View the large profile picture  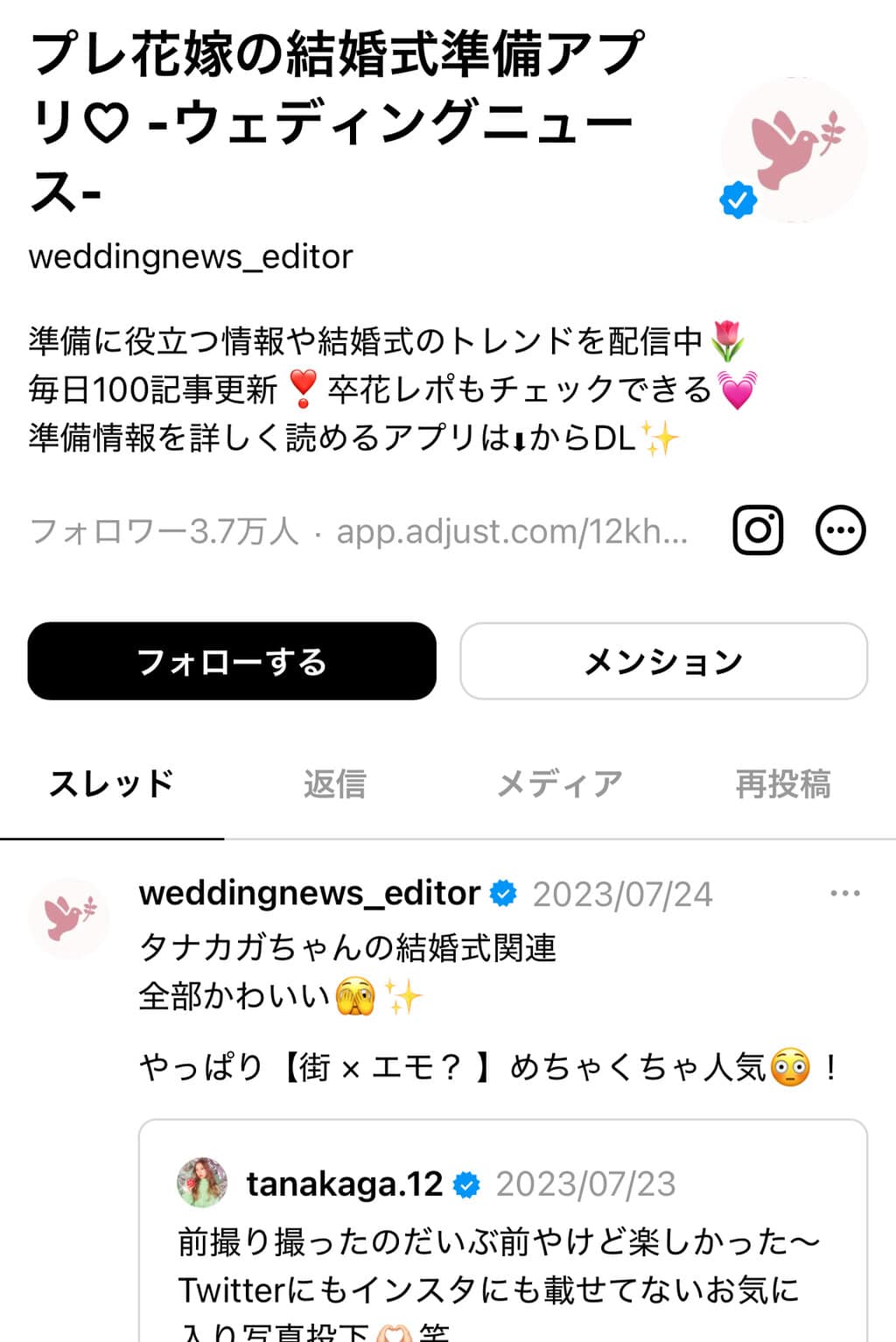point(794,149)
